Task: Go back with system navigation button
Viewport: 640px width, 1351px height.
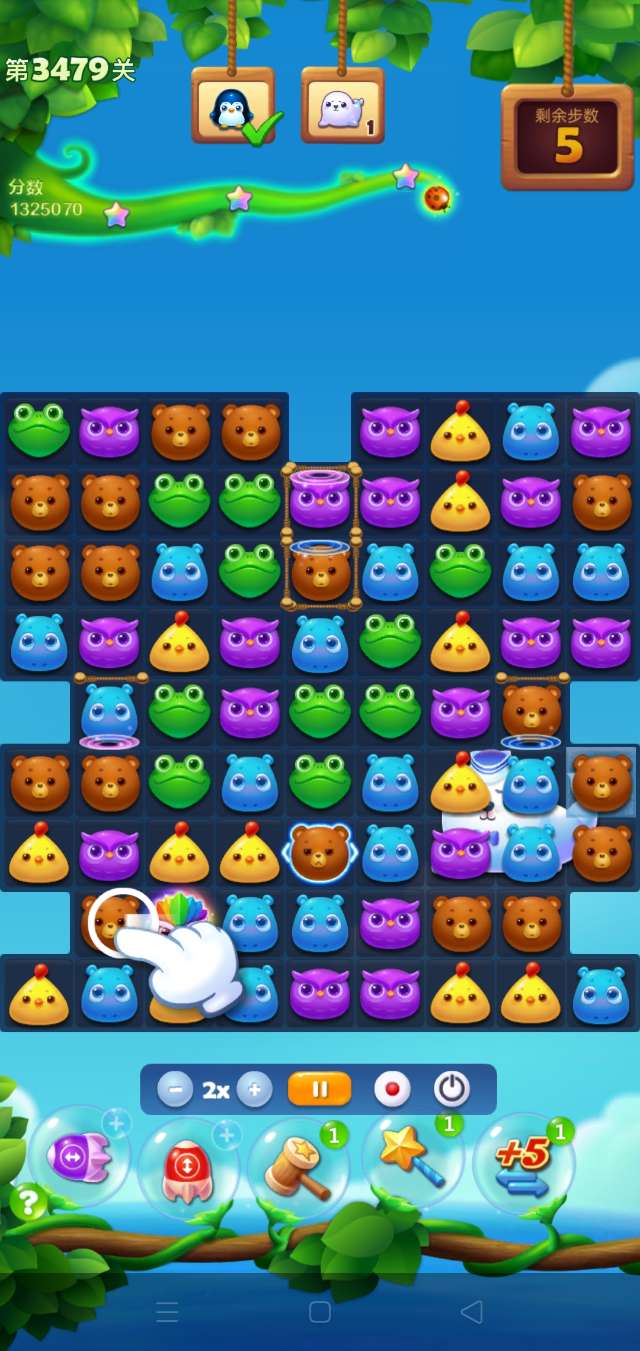Action: [471, 1312]
